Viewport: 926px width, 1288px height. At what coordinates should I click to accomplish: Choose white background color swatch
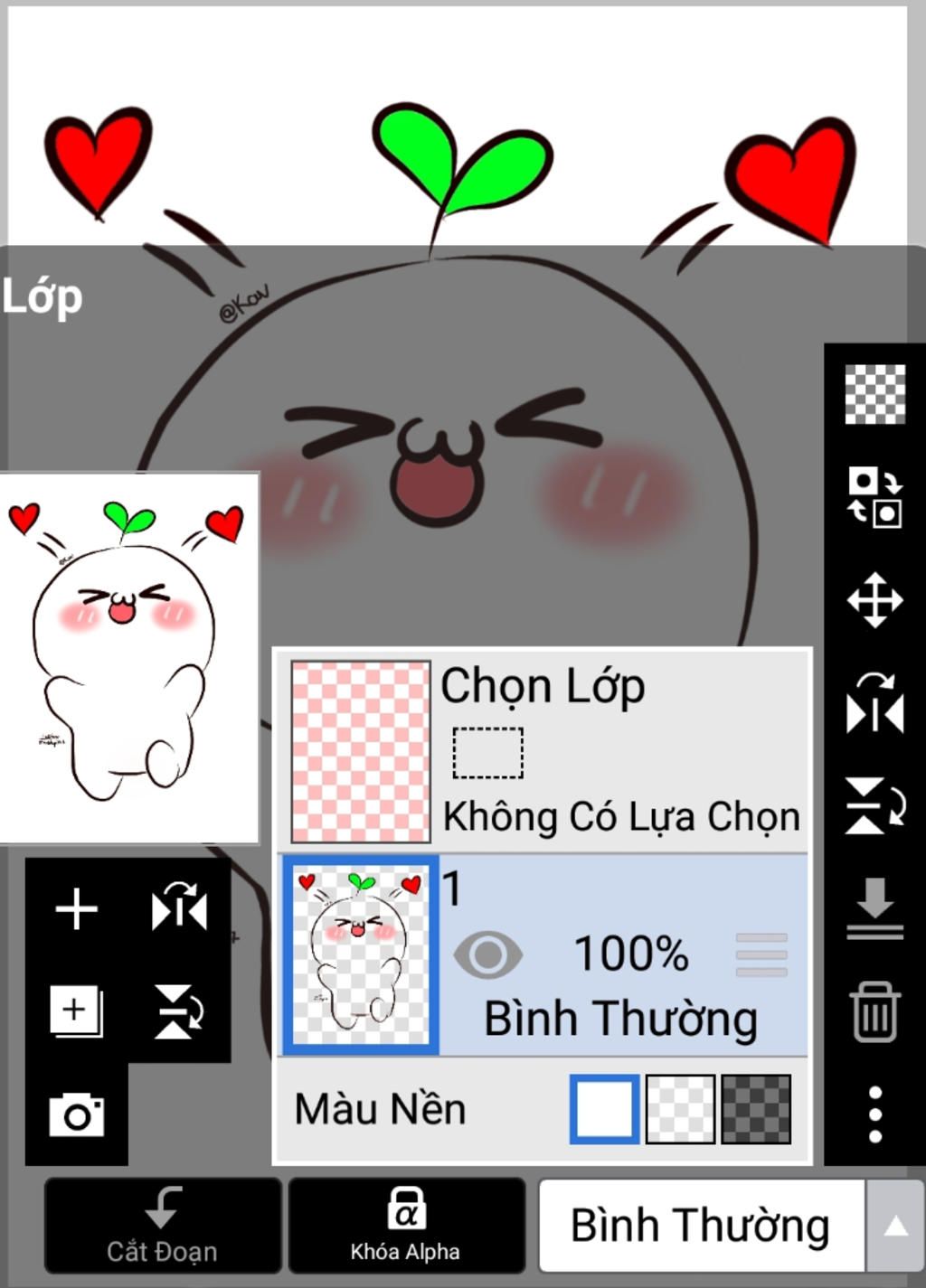coord(604,1109)
